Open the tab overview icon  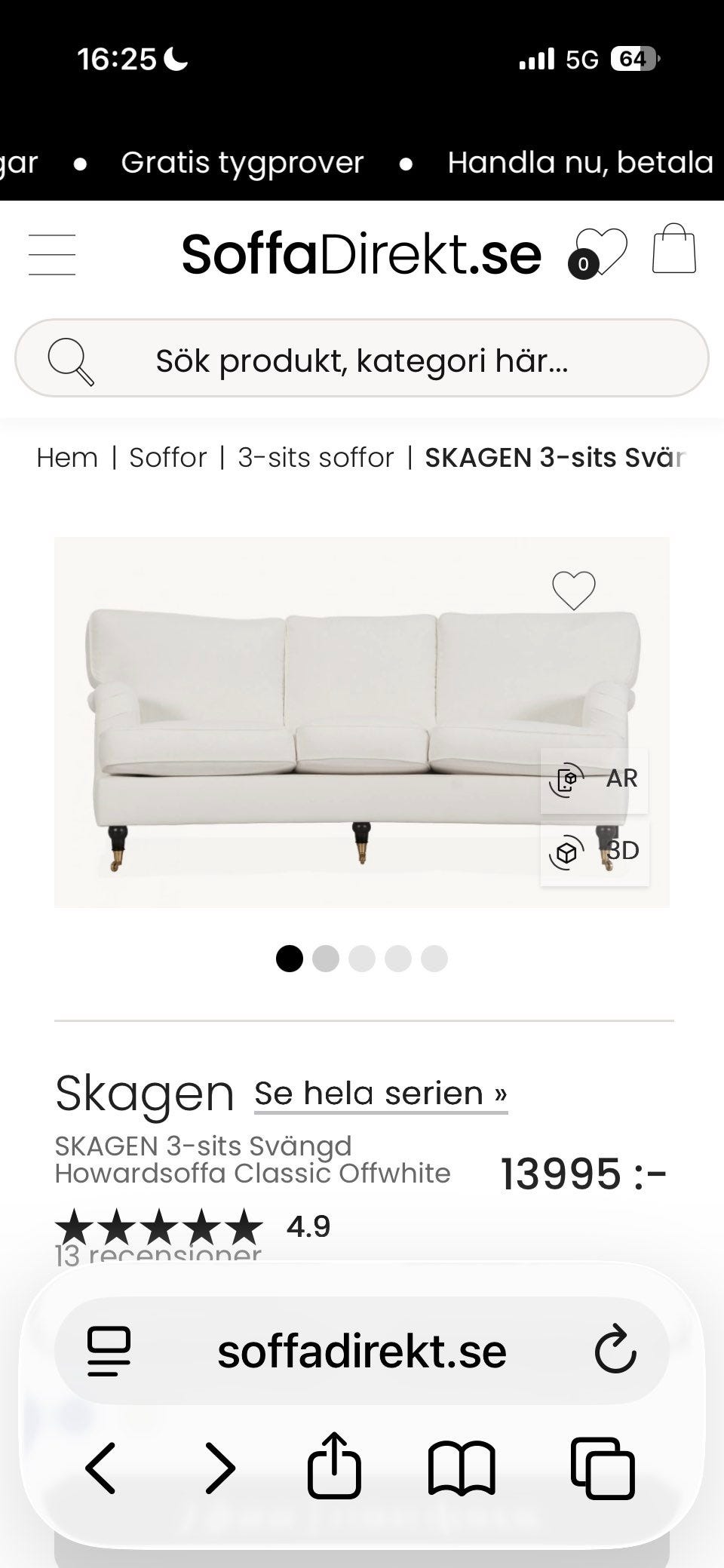pyautogui.click(x=604, y=1466)
